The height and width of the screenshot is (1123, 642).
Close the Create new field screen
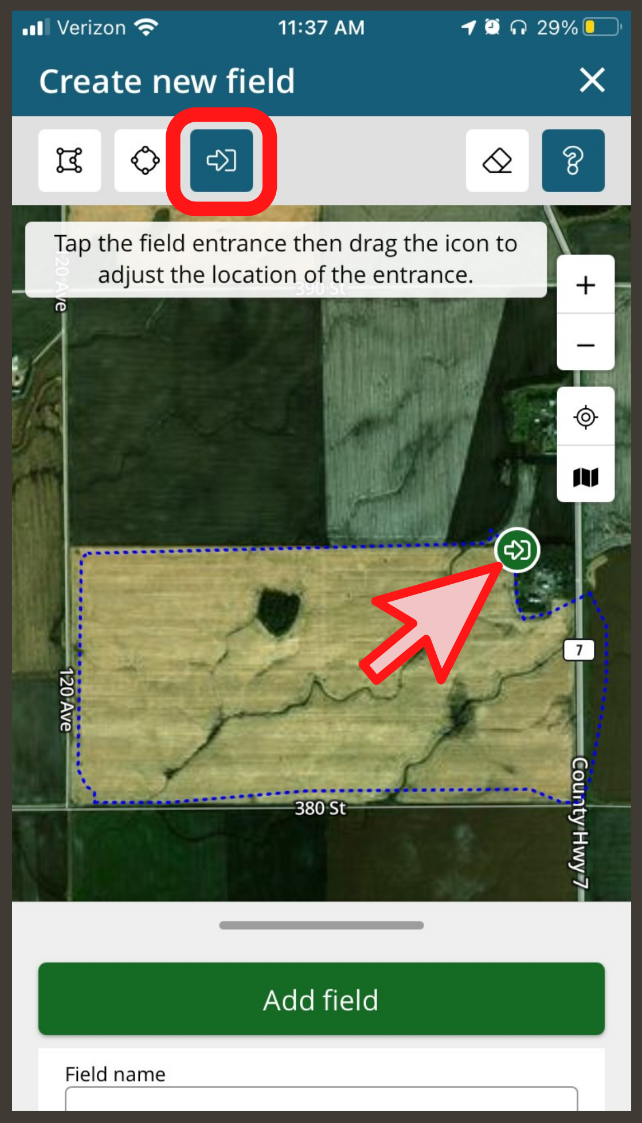pos(592,81)
